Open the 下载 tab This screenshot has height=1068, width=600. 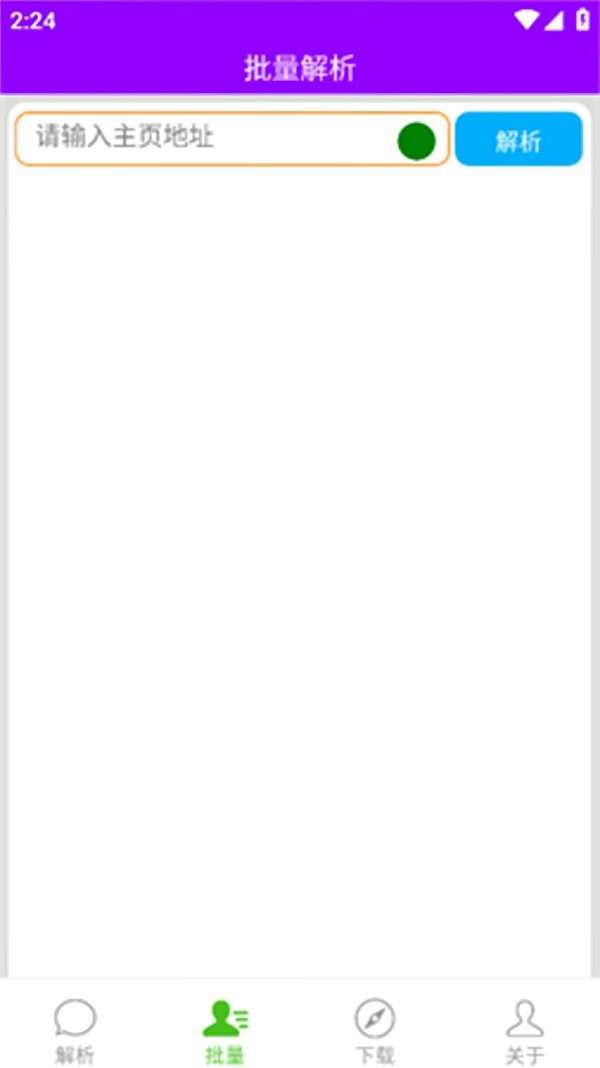point(375,1030)
